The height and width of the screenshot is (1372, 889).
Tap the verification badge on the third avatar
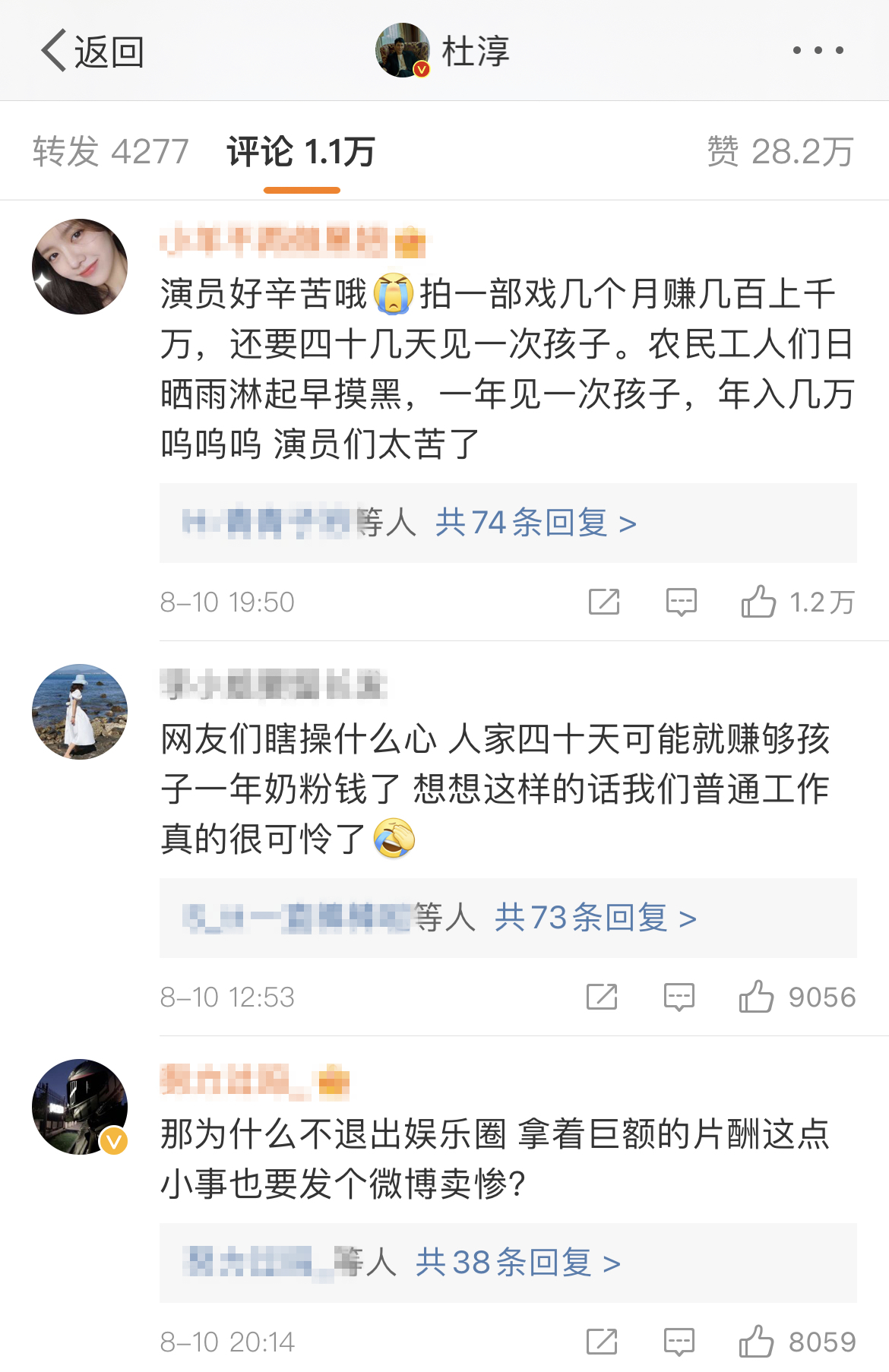click(x=112, y=1140)
